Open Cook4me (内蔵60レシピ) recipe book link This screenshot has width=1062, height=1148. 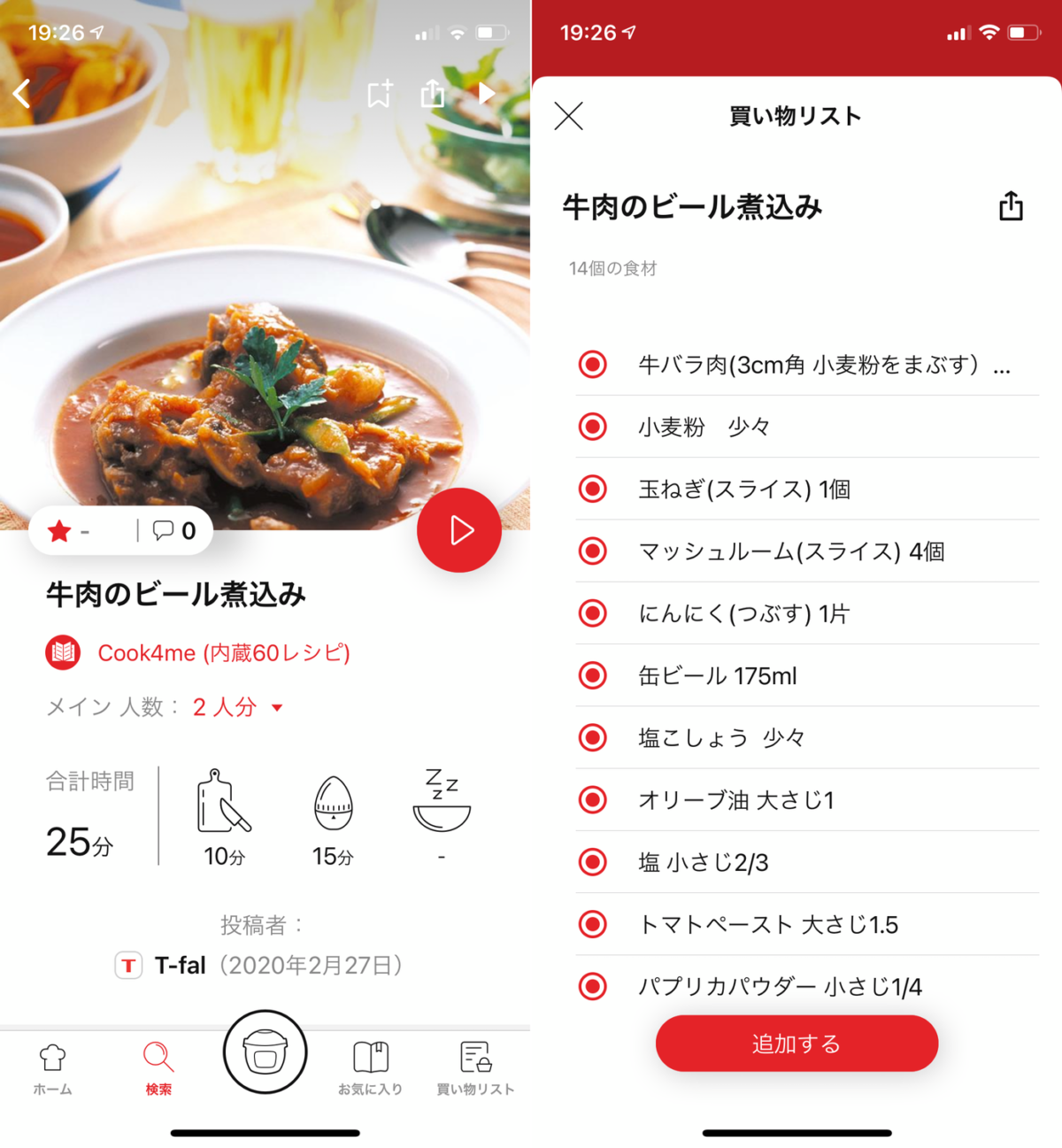(223, 653)
